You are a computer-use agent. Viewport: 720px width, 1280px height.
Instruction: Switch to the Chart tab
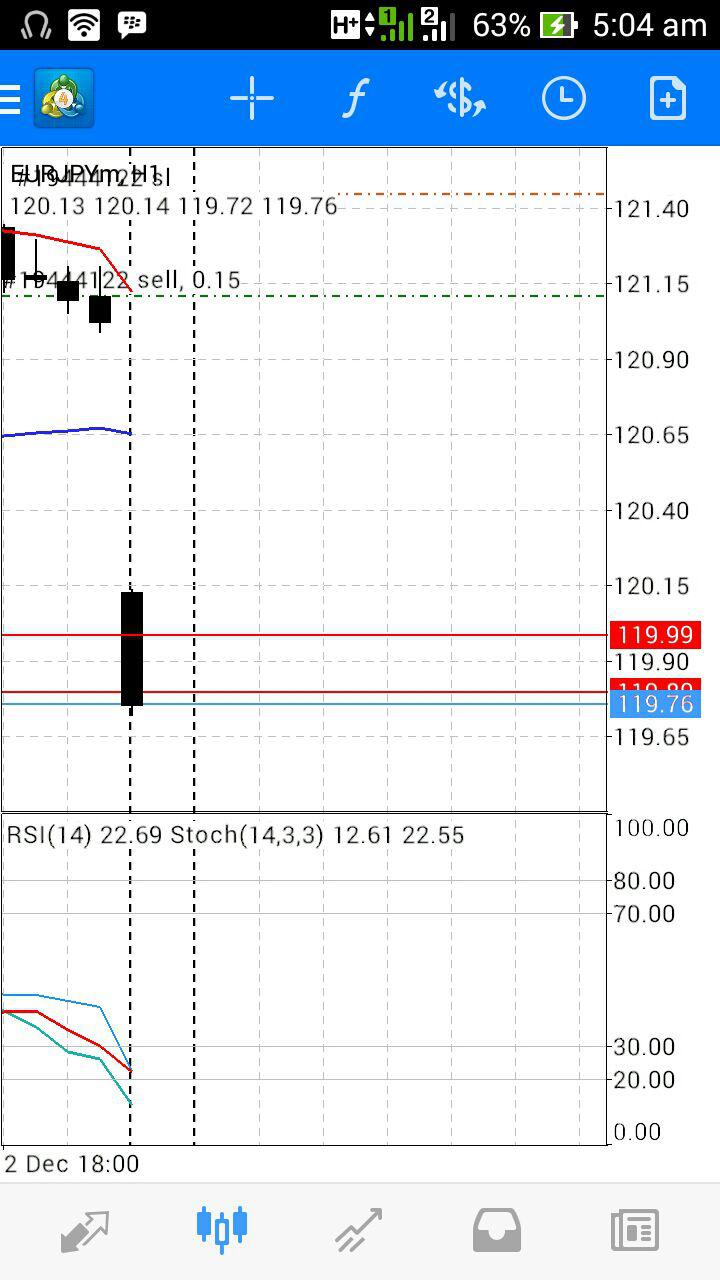[221, 1229]
